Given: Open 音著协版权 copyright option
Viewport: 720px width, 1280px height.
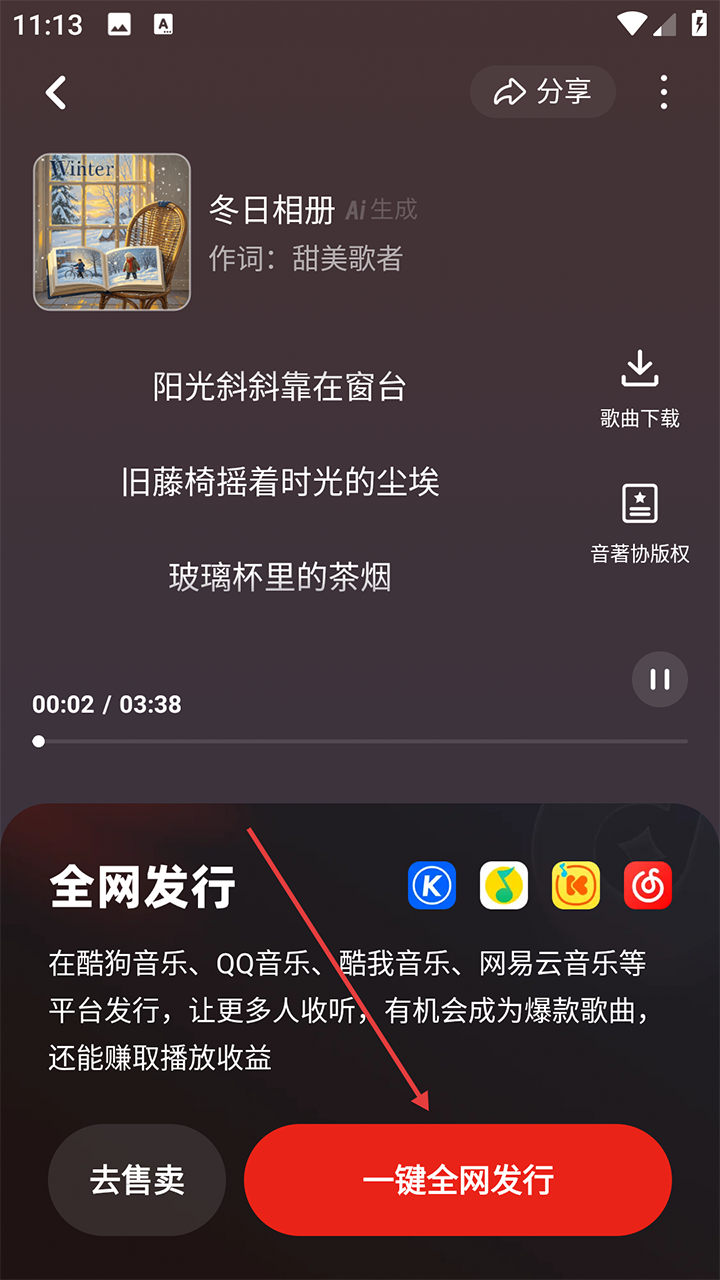Looking at the screenshot, I should point(640,523).
